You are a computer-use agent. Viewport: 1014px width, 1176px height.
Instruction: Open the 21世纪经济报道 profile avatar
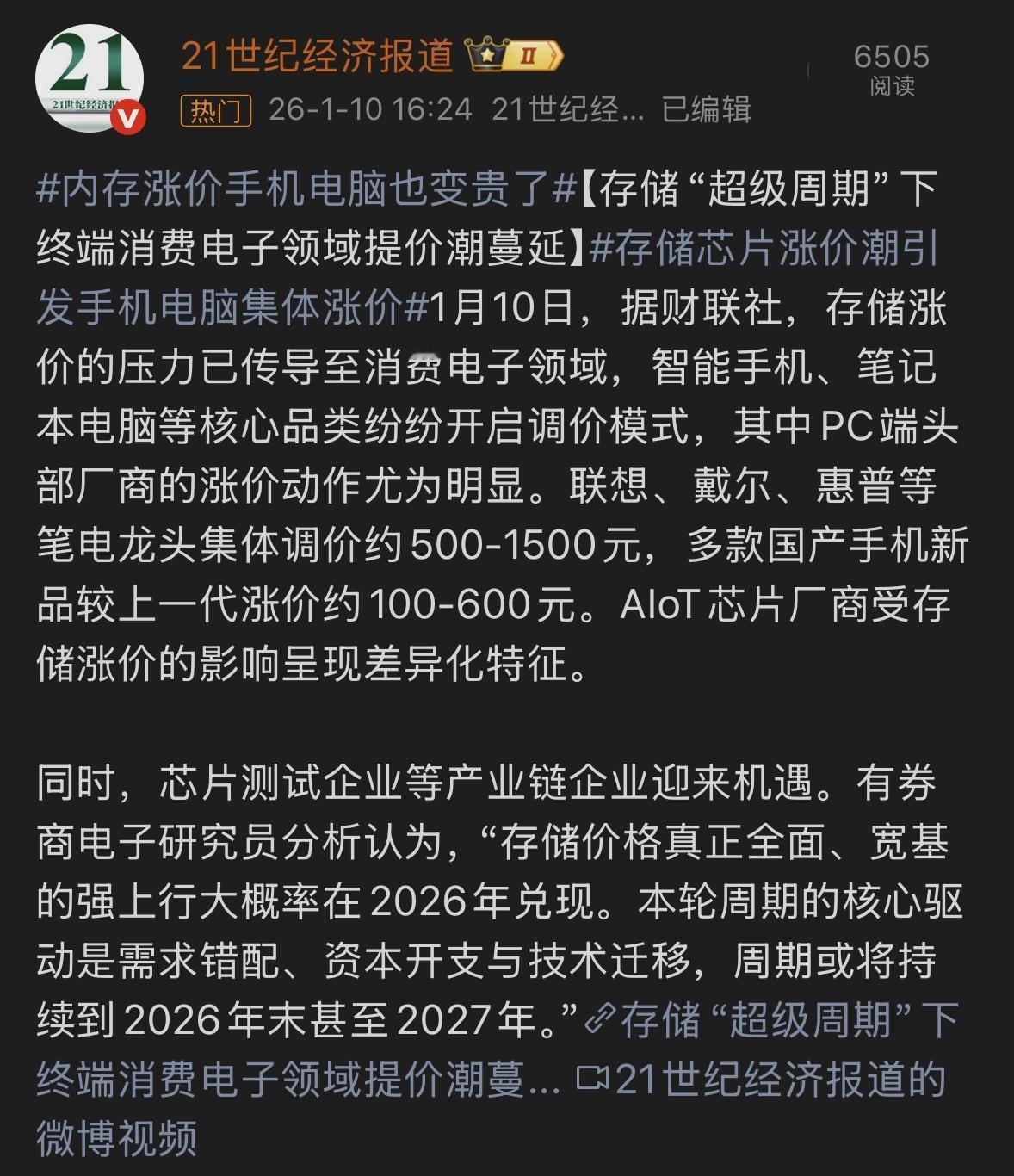pyautogui.click(x=87, y=77)
